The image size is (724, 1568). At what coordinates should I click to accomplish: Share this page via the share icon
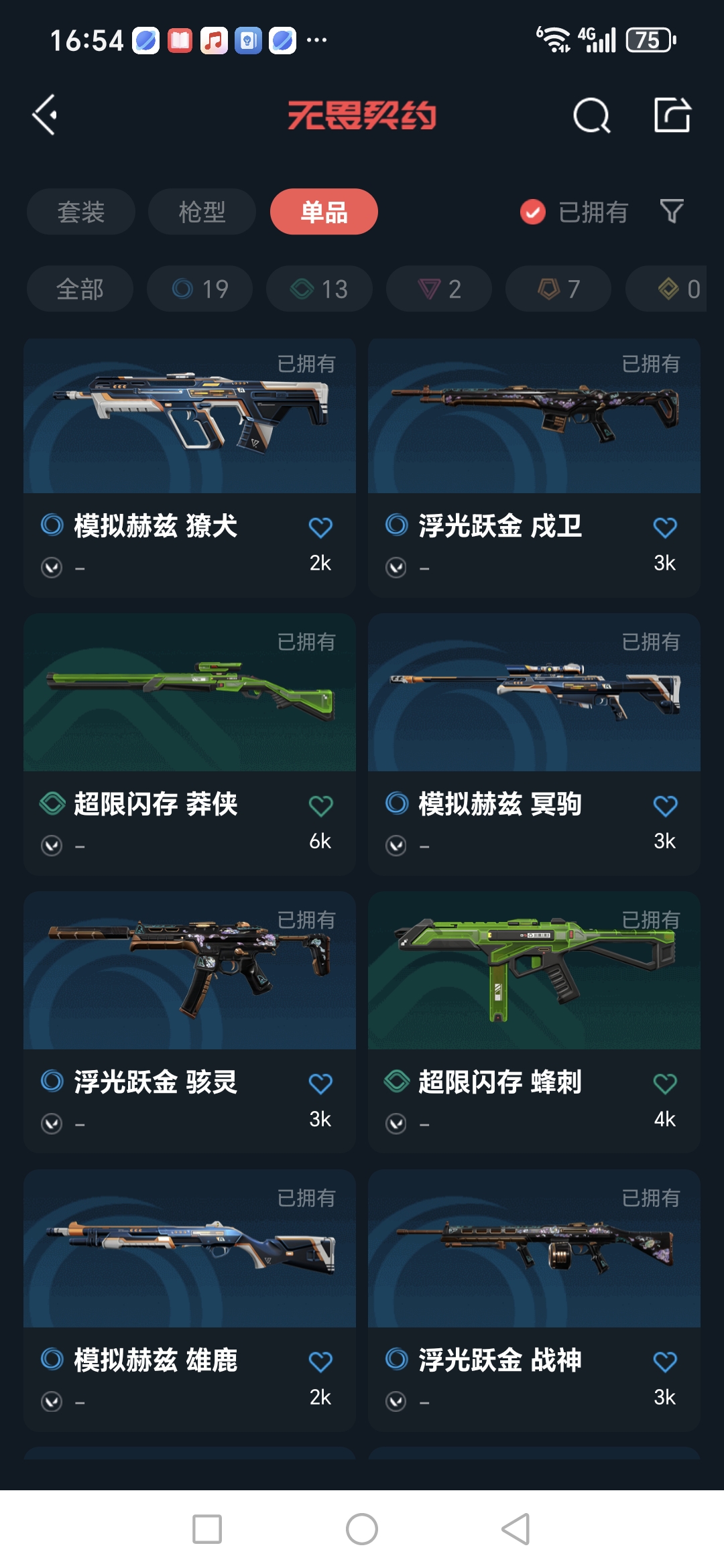(x=672, y=115)
